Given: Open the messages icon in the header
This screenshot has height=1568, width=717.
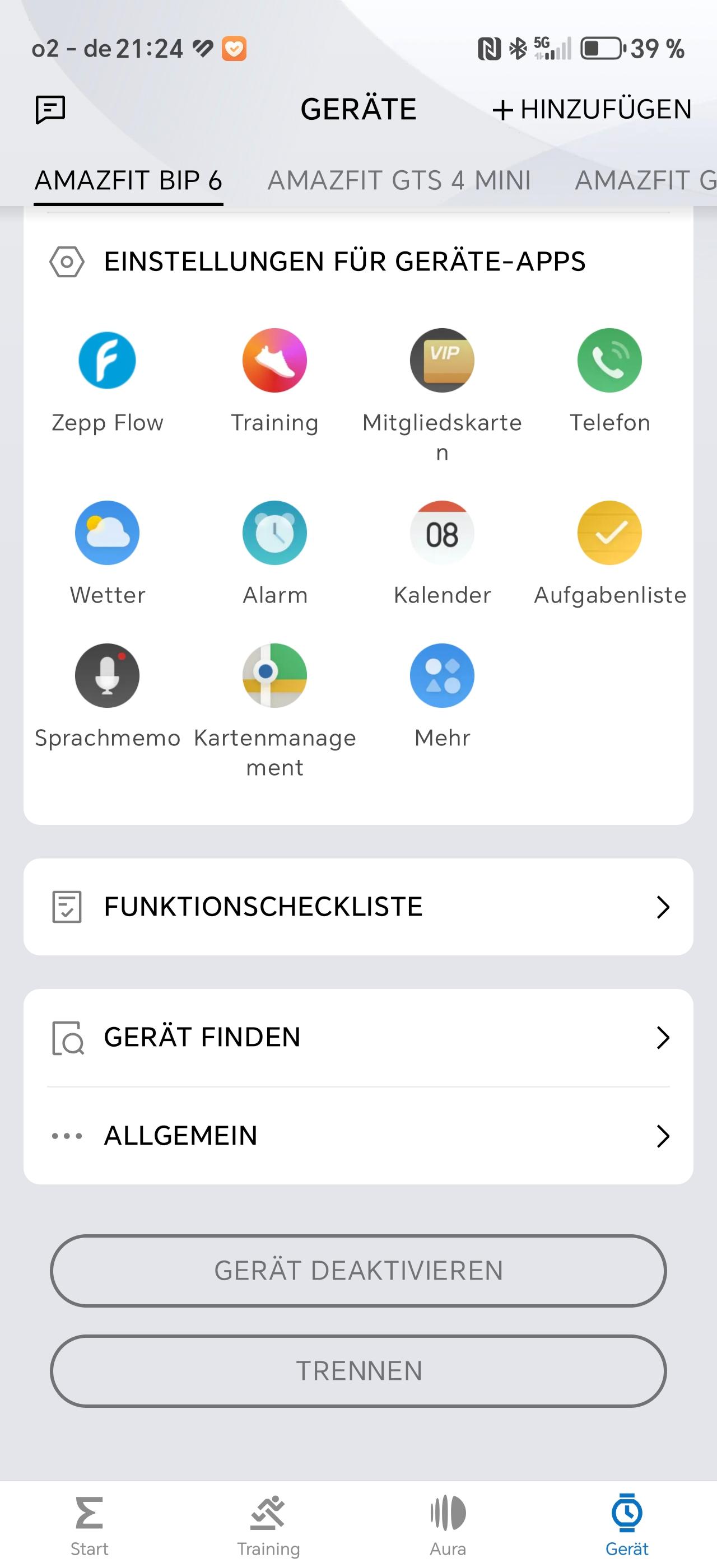Looking at the screenshot, I should (x=50, y=110).
